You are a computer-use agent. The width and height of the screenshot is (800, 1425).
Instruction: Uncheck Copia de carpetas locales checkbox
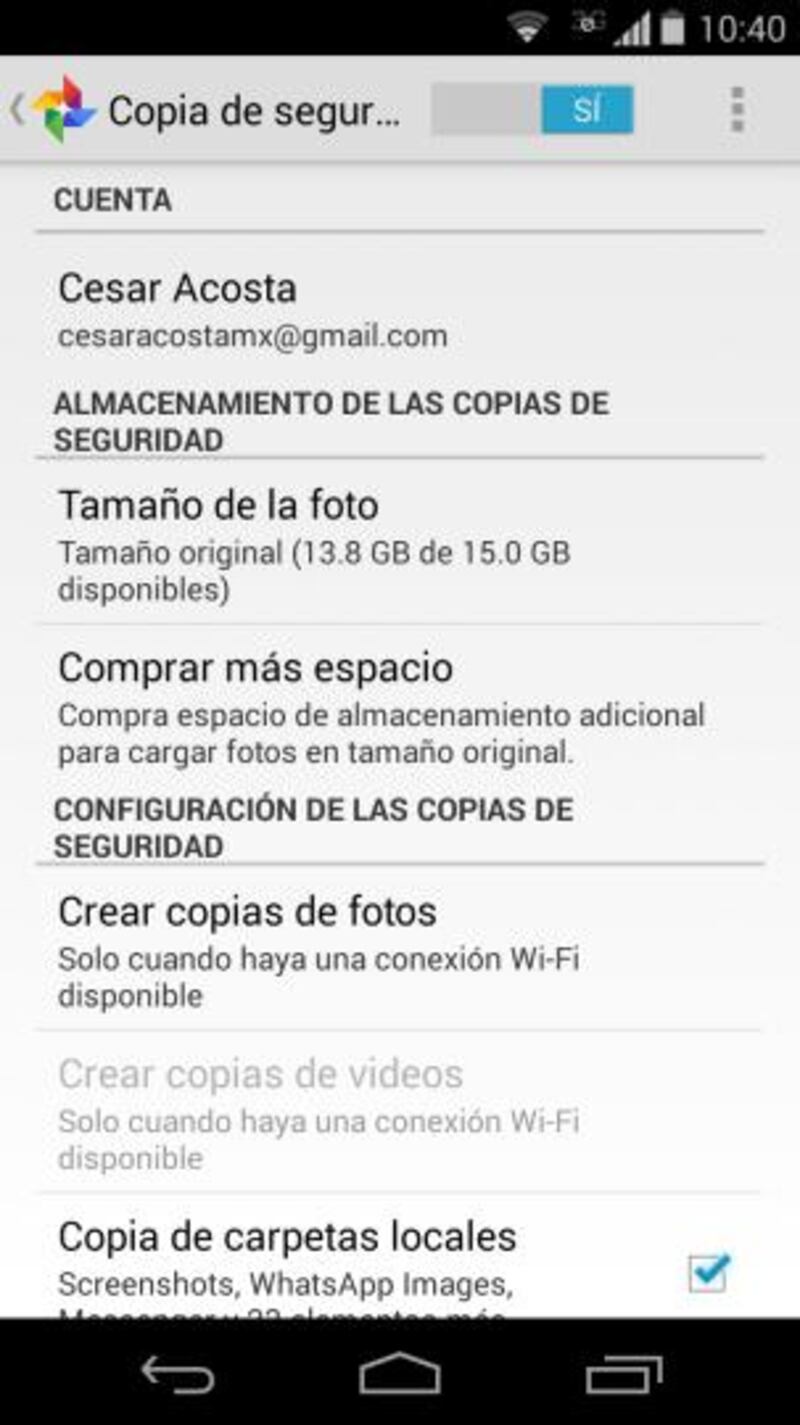tap(708, 1270)
